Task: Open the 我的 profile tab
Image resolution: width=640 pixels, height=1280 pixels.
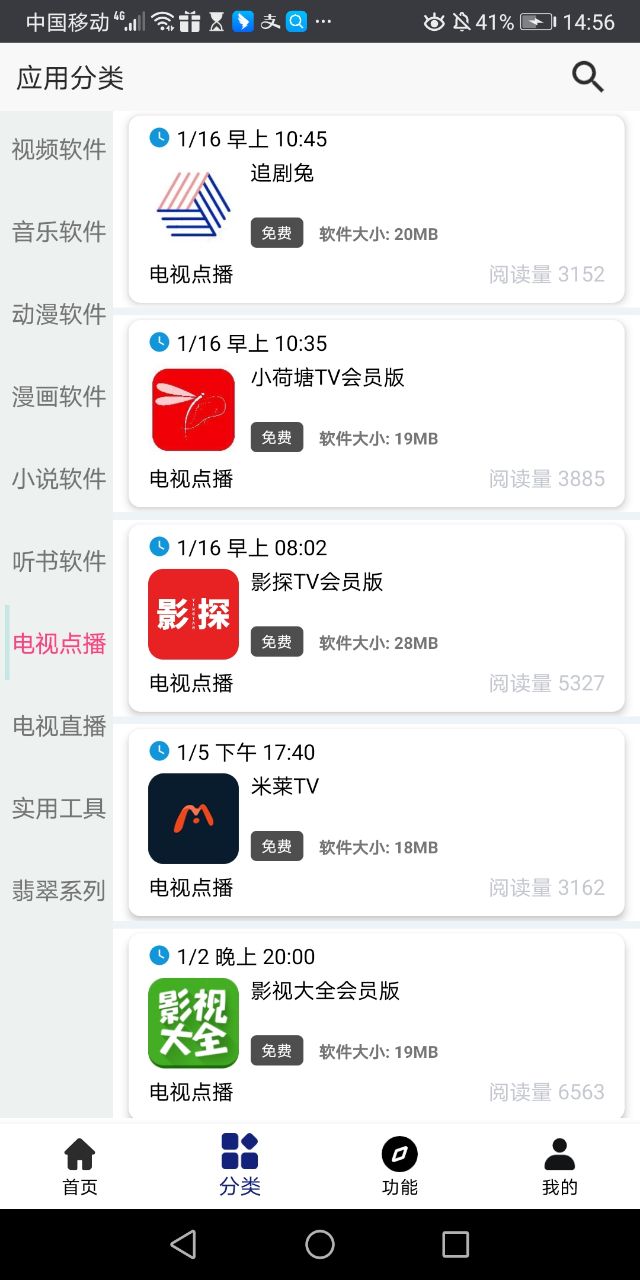Action: (x=560, y=1167)
